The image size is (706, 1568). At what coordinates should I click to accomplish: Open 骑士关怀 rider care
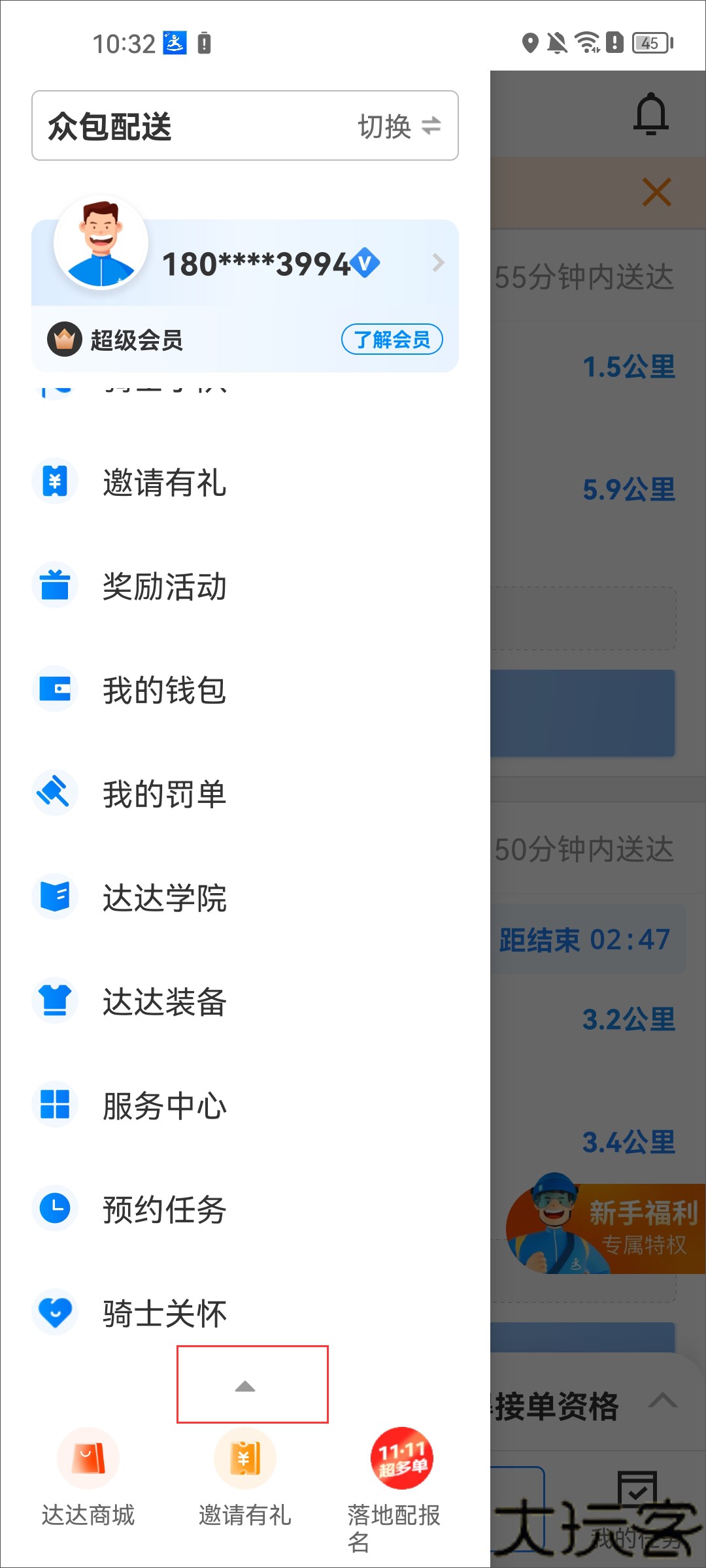[x=163, y=1313]
